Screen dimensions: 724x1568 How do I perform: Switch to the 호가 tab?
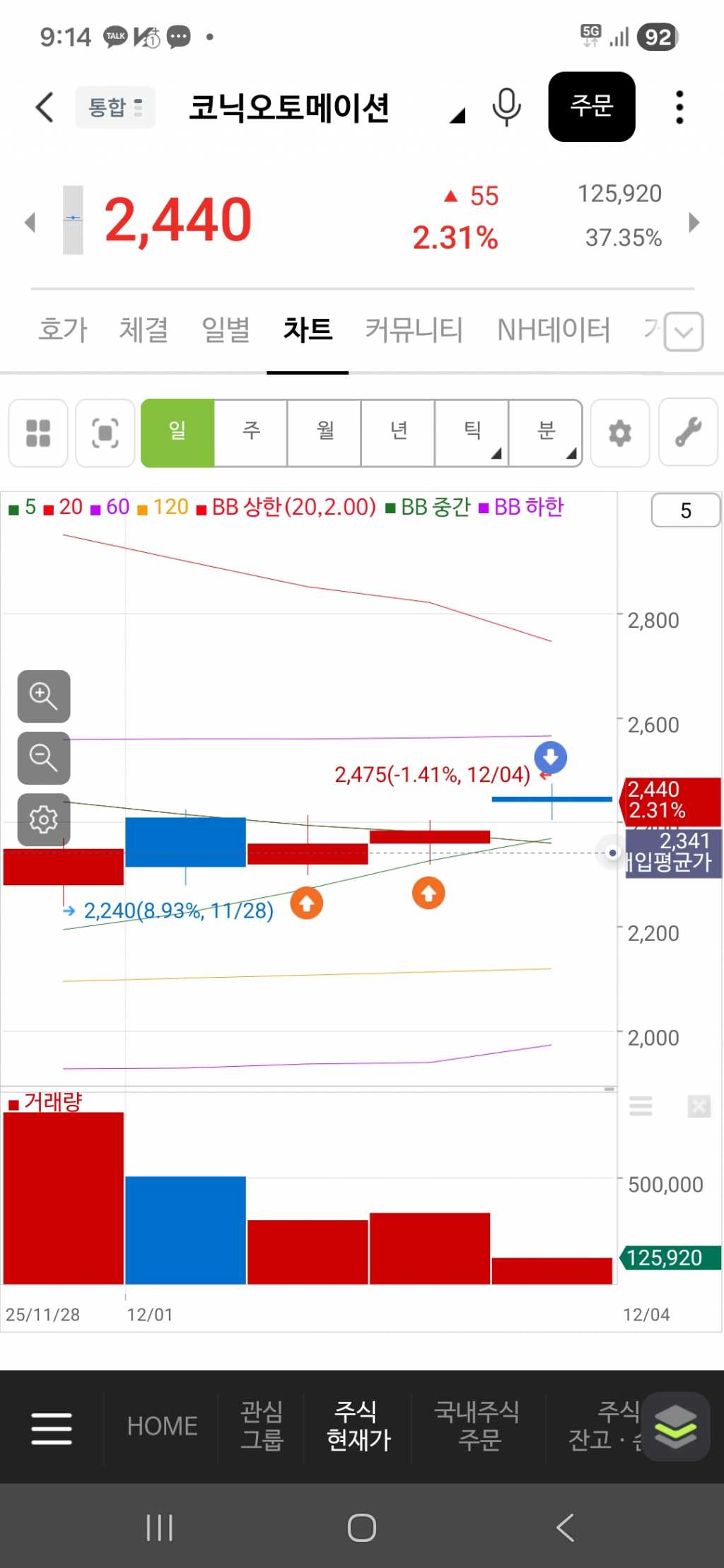tap(63, 329)
